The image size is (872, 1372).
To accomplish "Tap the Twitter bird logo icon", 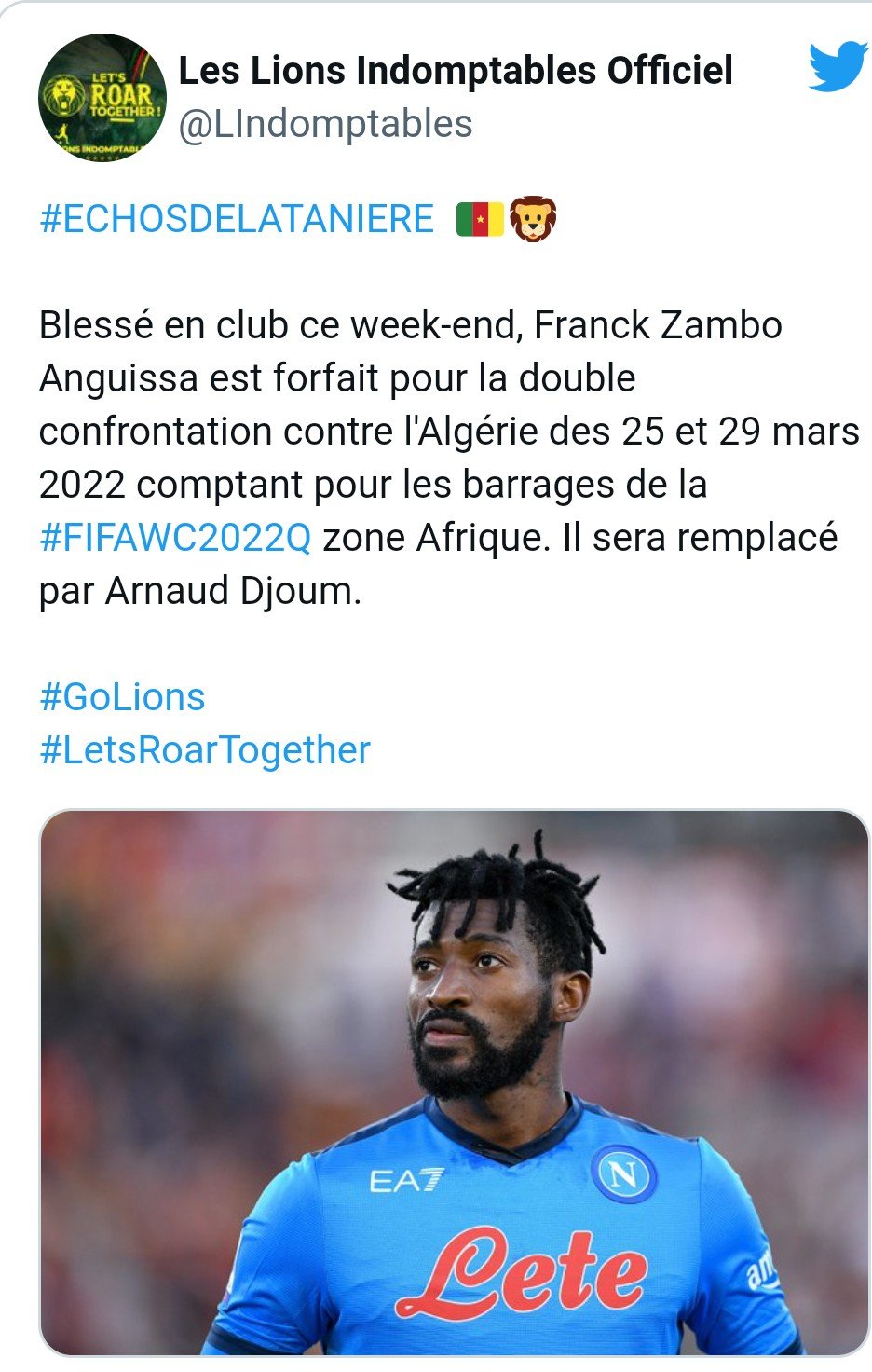I will point(837,67).
